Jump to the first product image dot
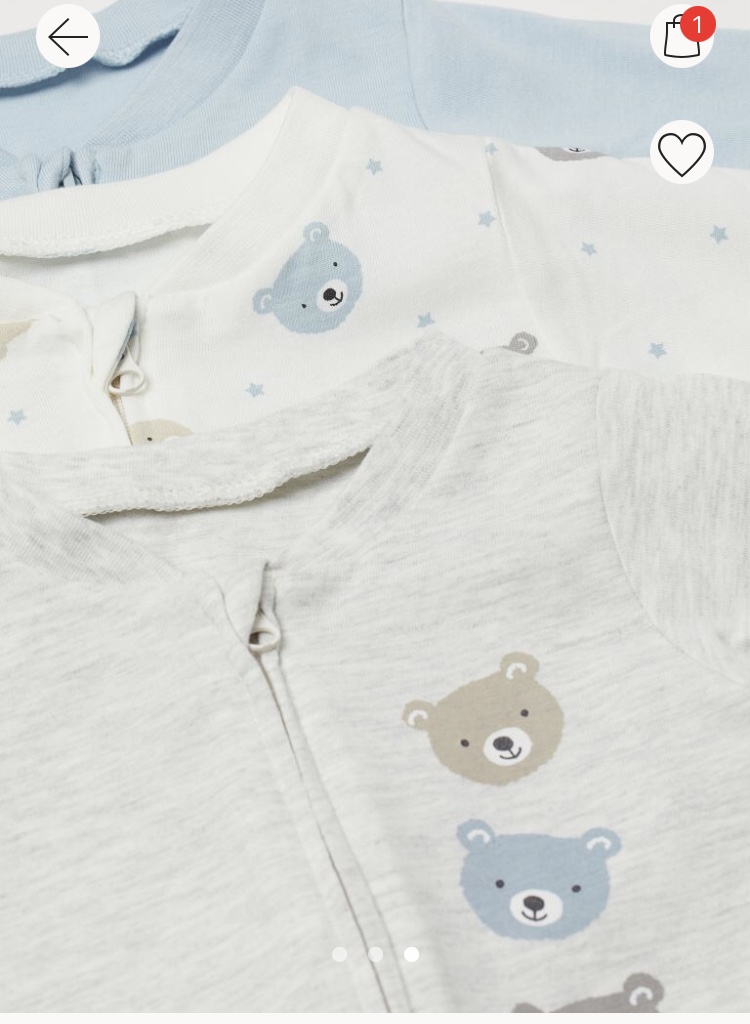This screenshot has width=750, height=1024. tap(340, 954)
